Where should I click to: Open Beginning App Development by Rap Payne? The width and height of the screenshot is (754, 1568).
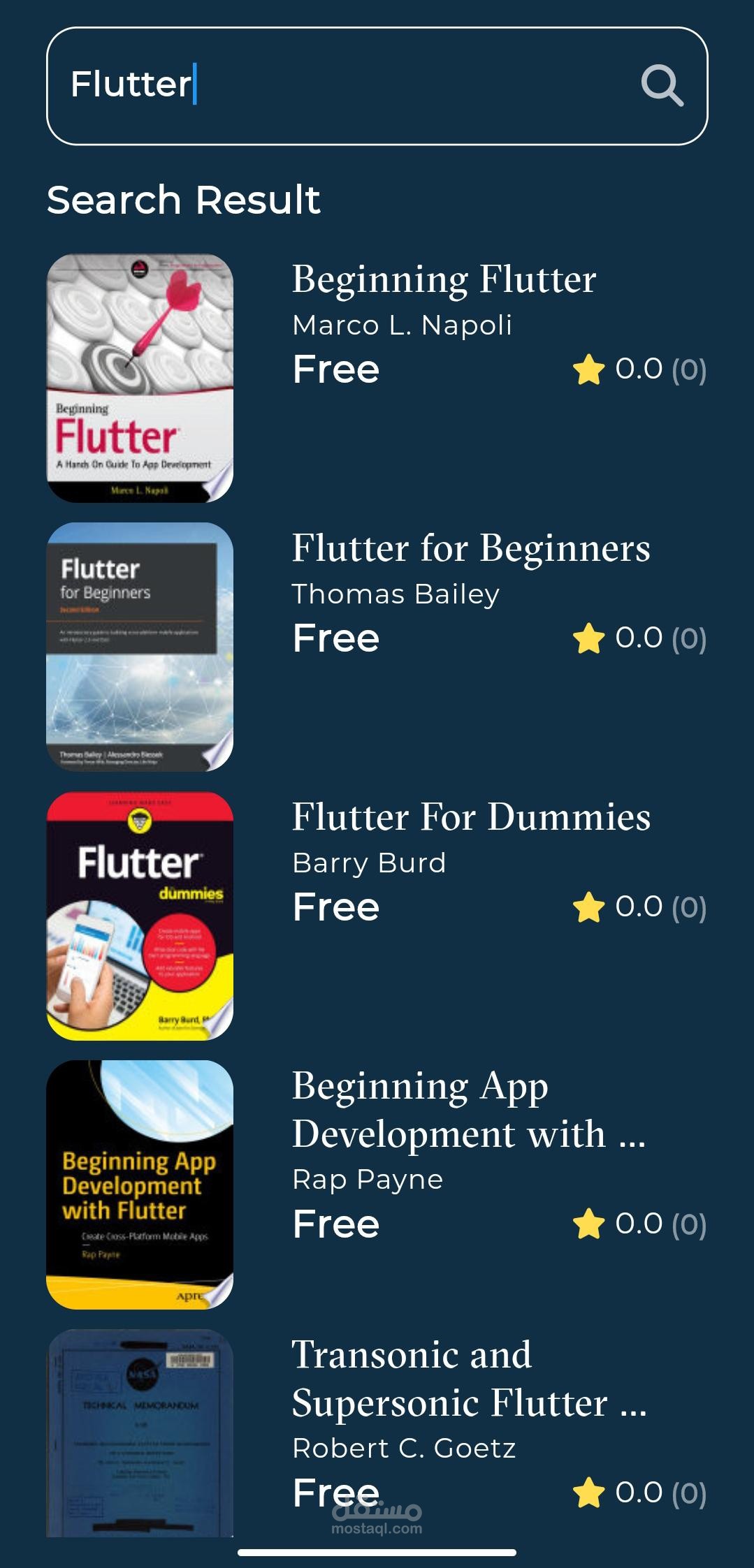tap(467, 1109)
